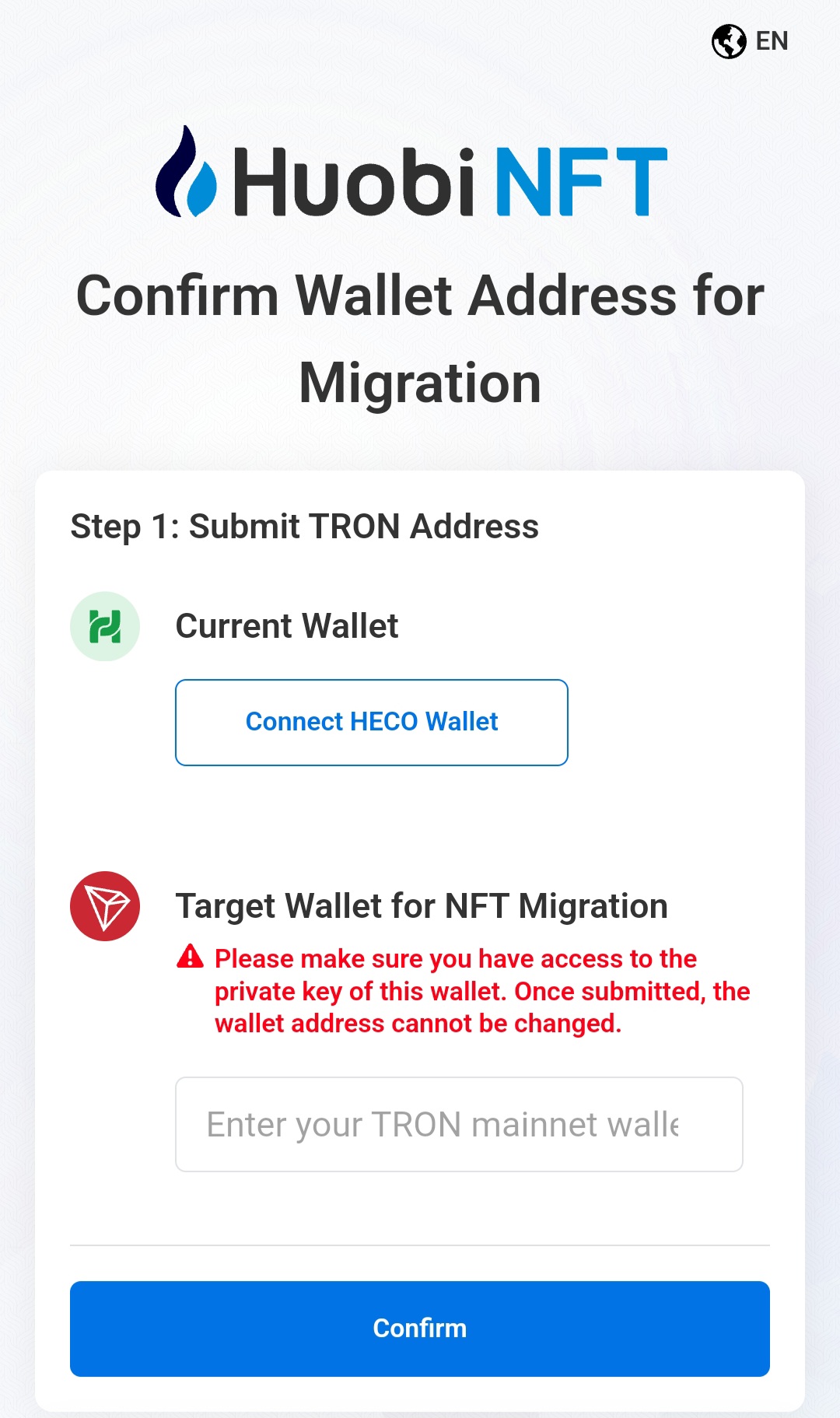The height and width of the screenshot is (1418, 840).
Task: Focus the TRON mainnet wallet address field
Action: pyautogui.click(x=459, y=1124)
